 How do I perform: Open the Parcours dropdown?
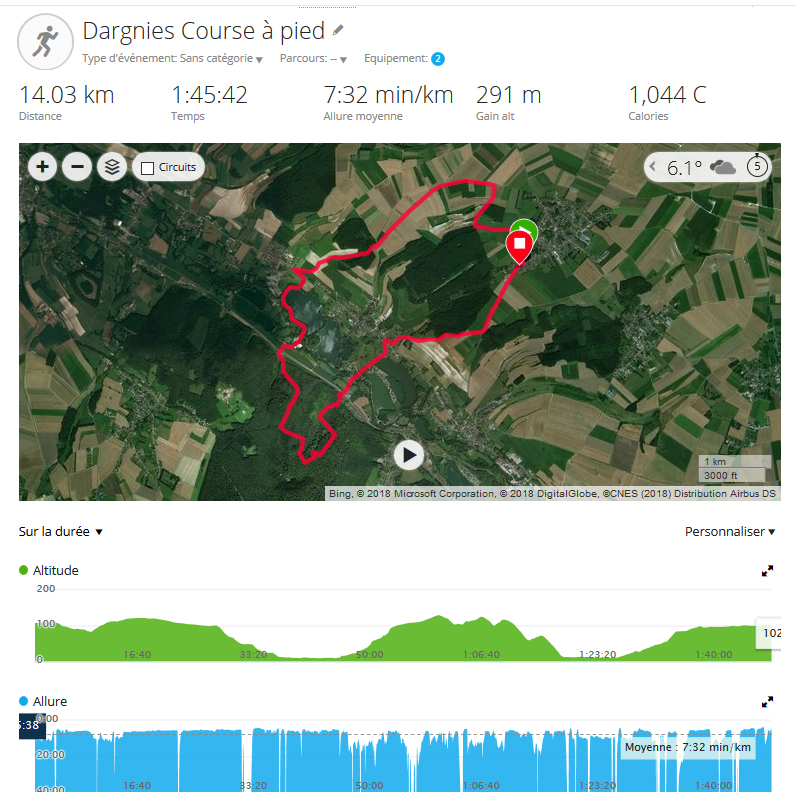coord(313,59)
